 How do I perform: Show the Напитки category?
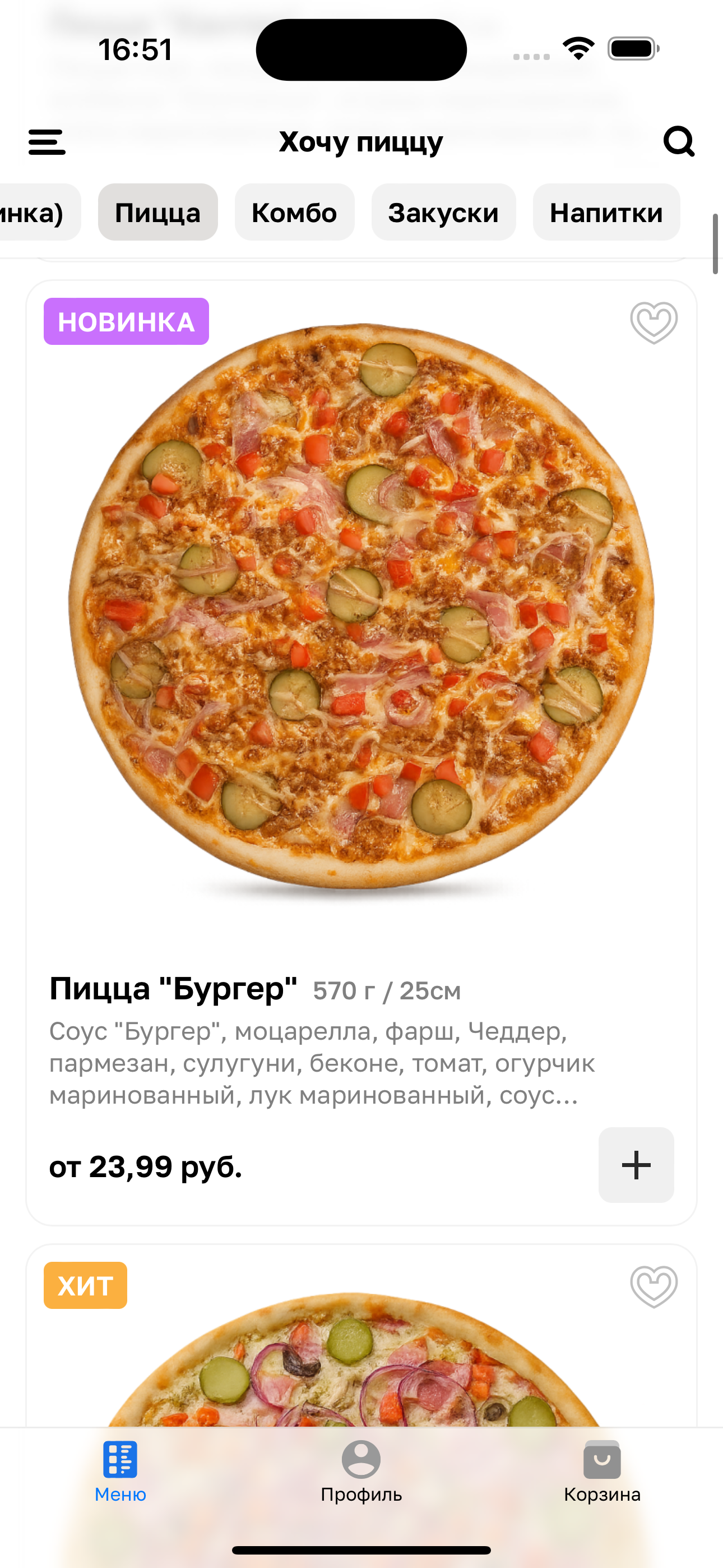(605, 213)
